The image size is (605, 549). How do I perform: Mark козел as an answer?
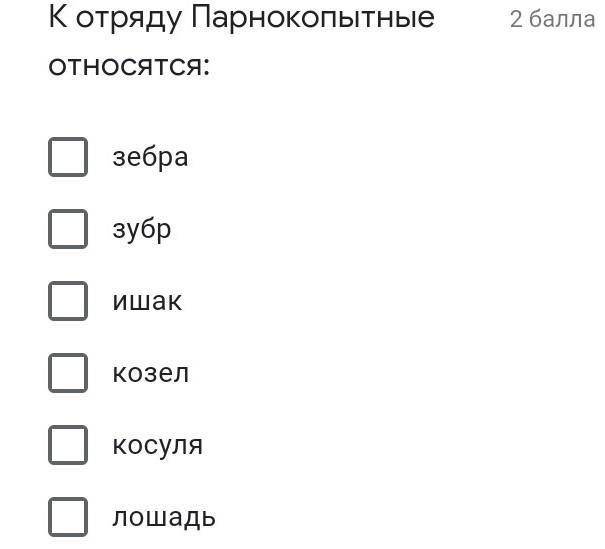coord(68,373)
